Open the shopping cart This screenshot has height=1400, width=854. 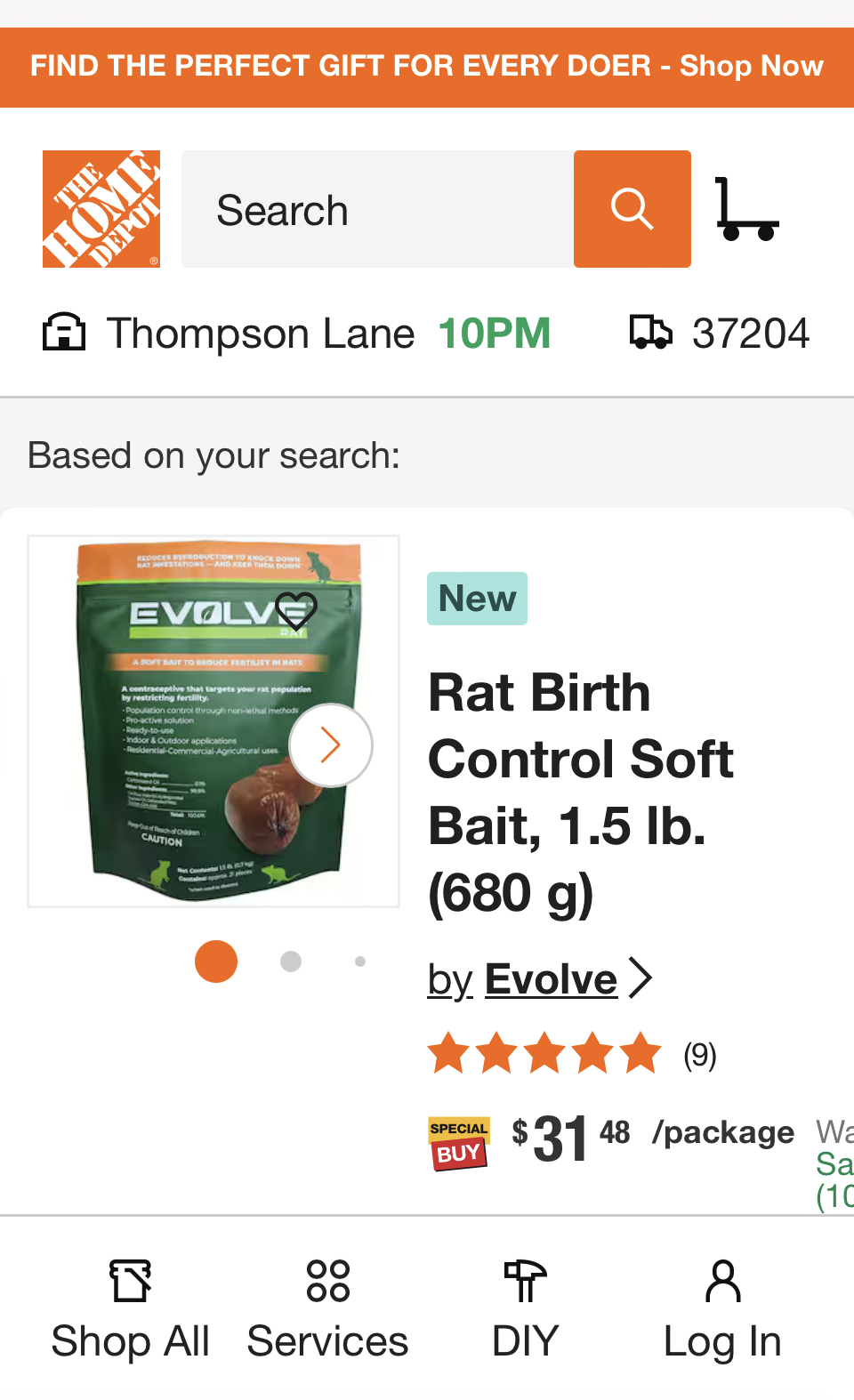click(746, 210)
